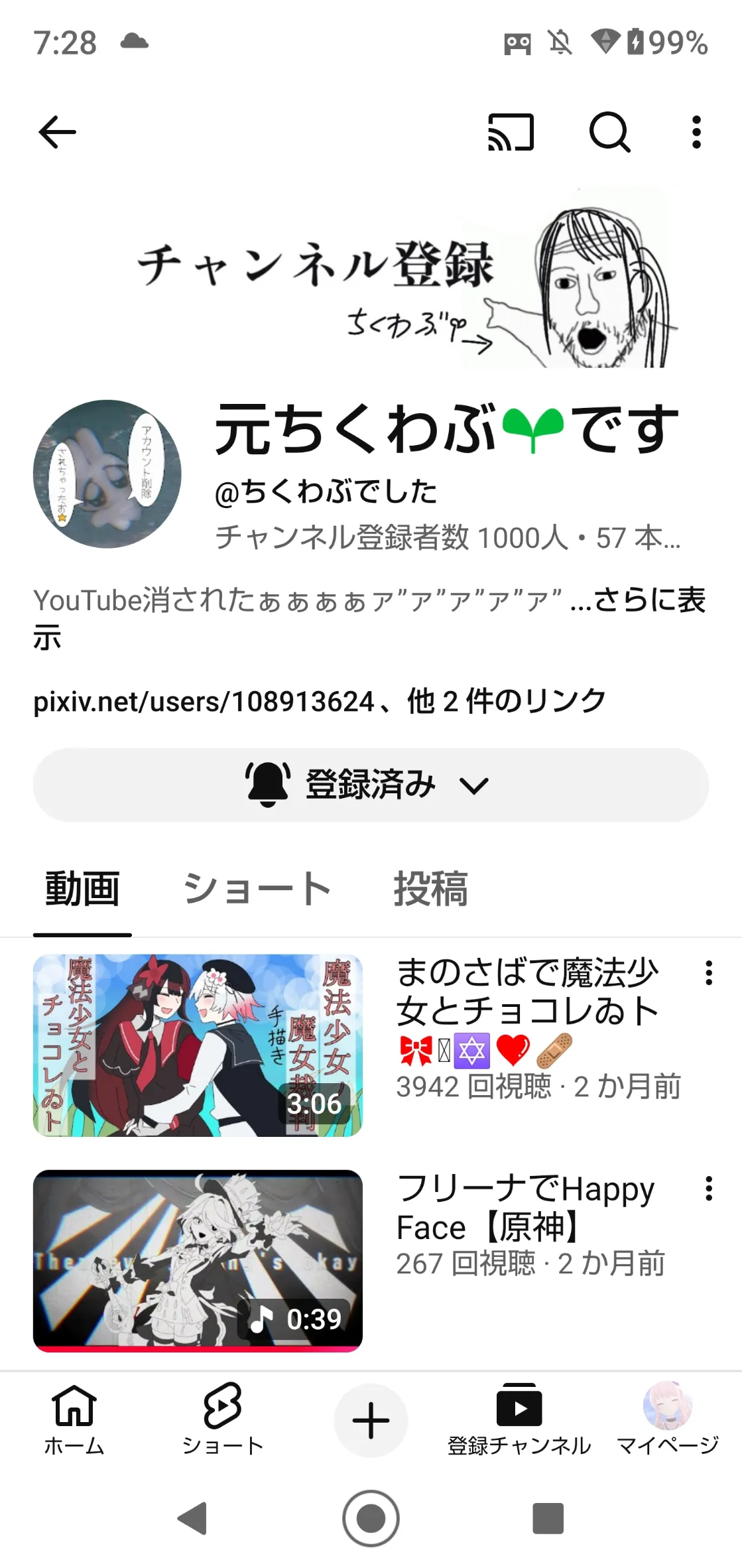Open the channel overflow menu
Screen dimensions: 742x1568
tap(696, 132)
